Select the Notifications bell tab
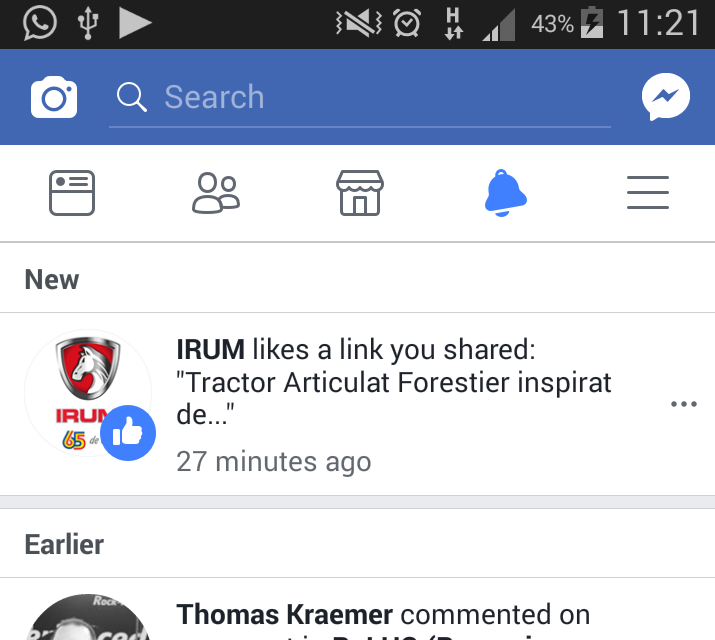The width and height of the screenshot is (715, 640). click(x=505, y=192)
